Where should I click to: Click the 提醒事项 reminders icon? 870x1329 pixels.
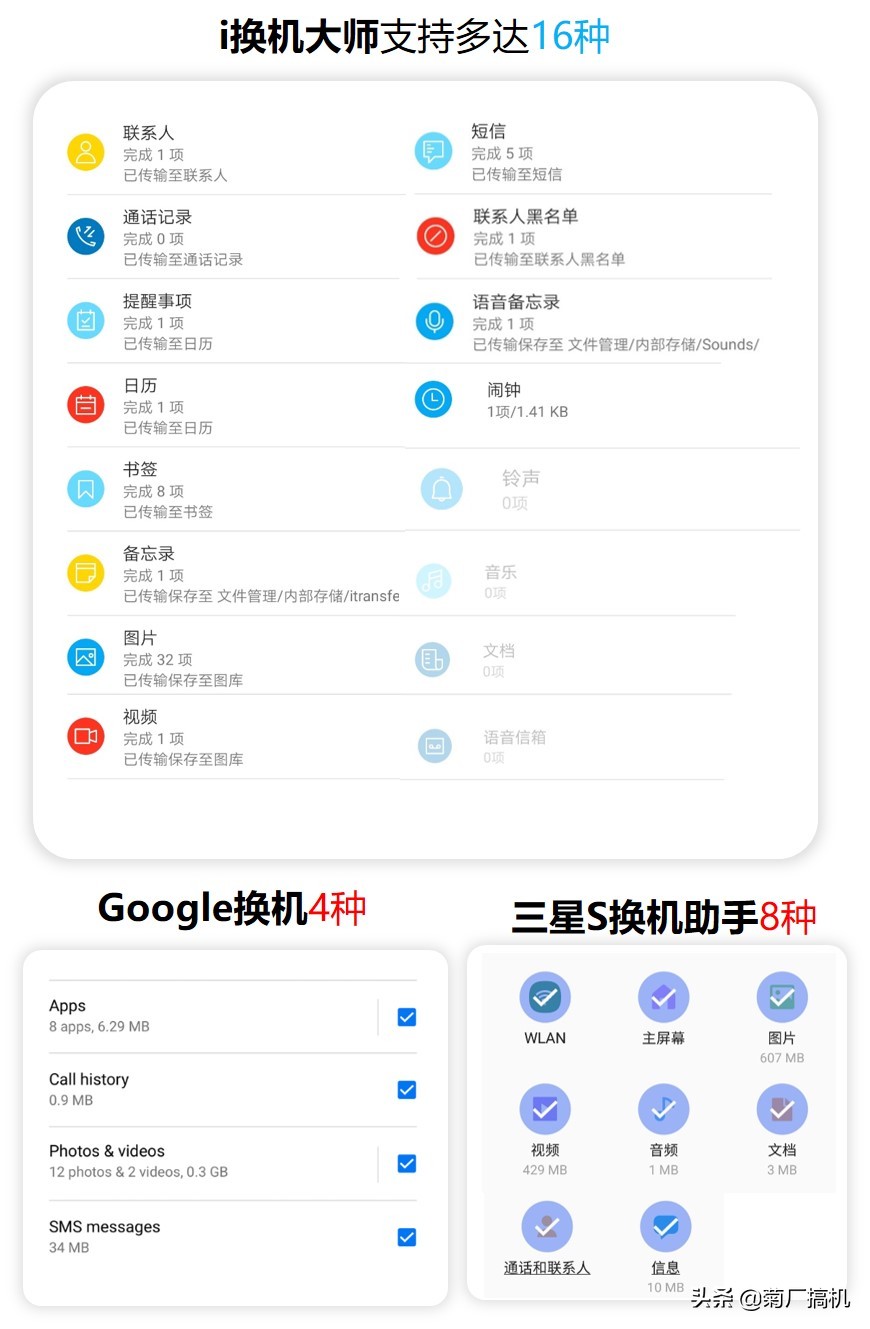click(86, 320)
